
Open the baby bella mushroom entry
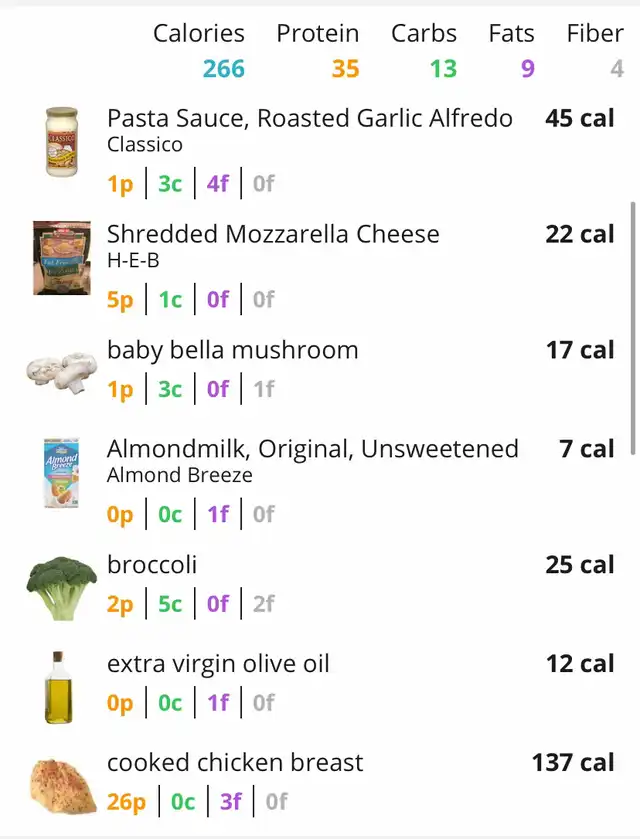click(x=232, y=351)
